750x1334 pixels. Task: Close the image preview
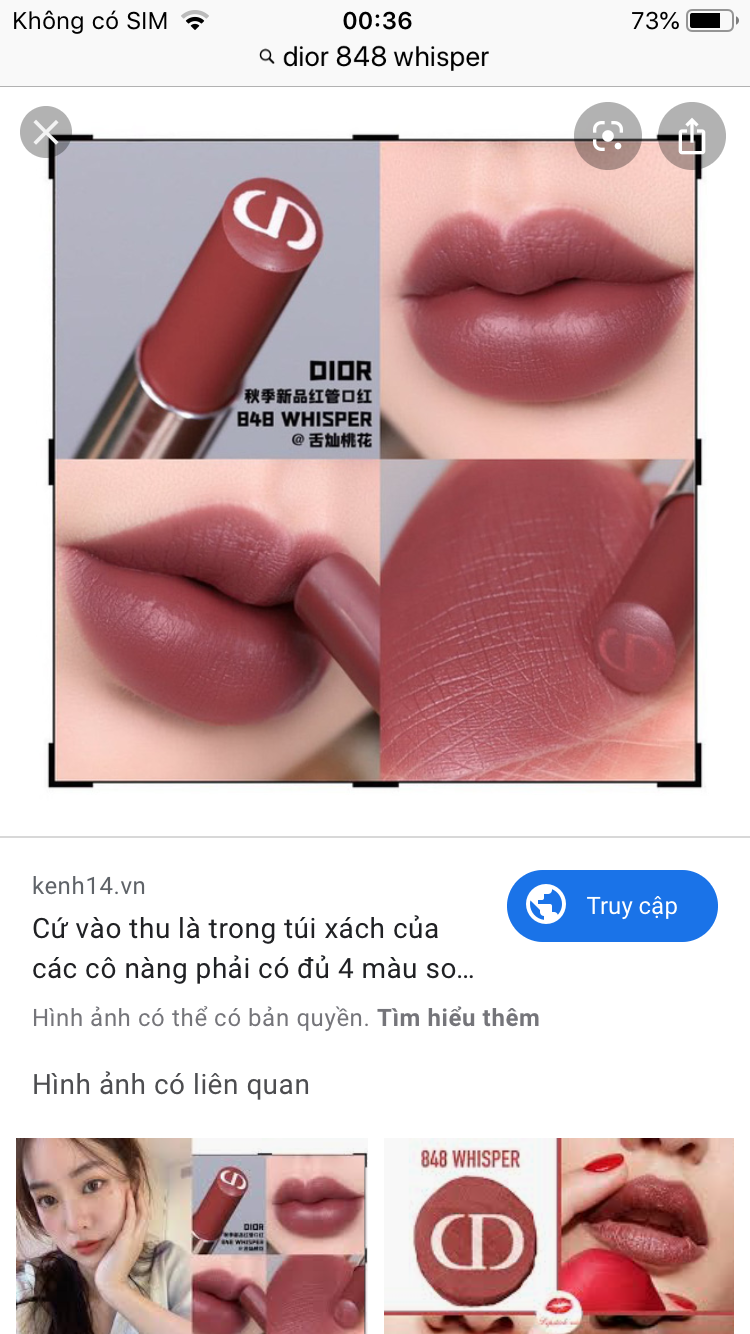click(x=46, y=132)
